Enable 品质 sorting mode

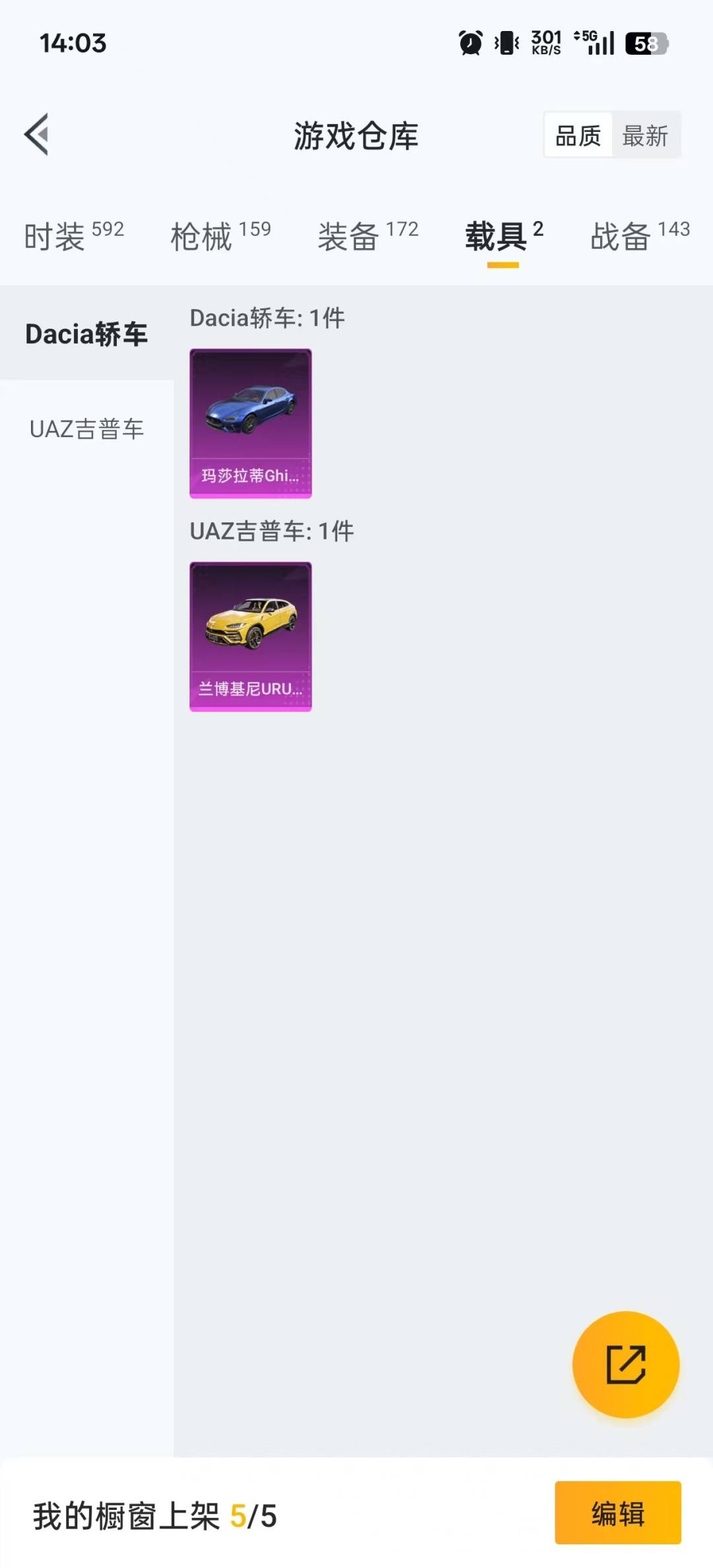576,135
